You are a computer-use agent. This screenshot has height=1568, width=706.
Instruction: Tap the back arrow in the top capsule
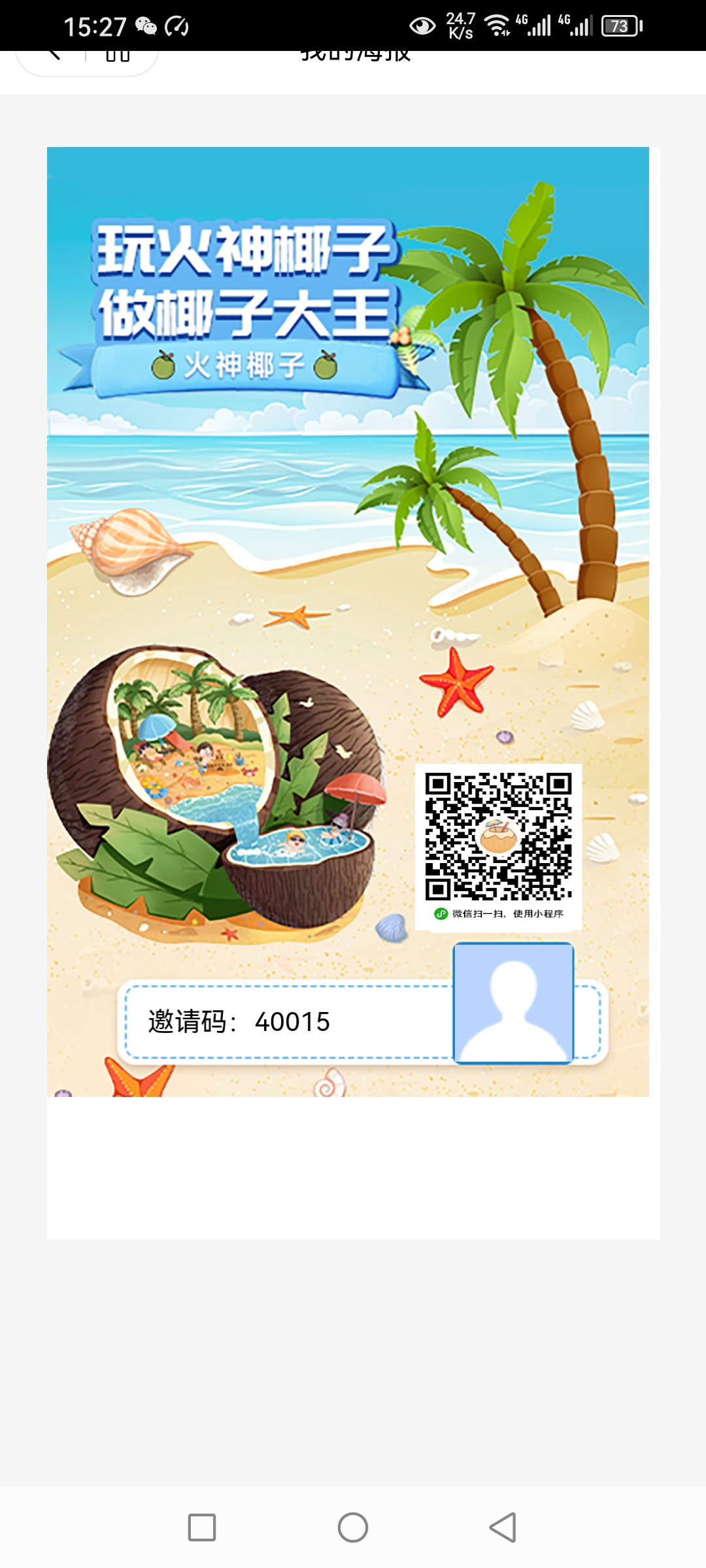pyautogui.click(x=54, y=55)
